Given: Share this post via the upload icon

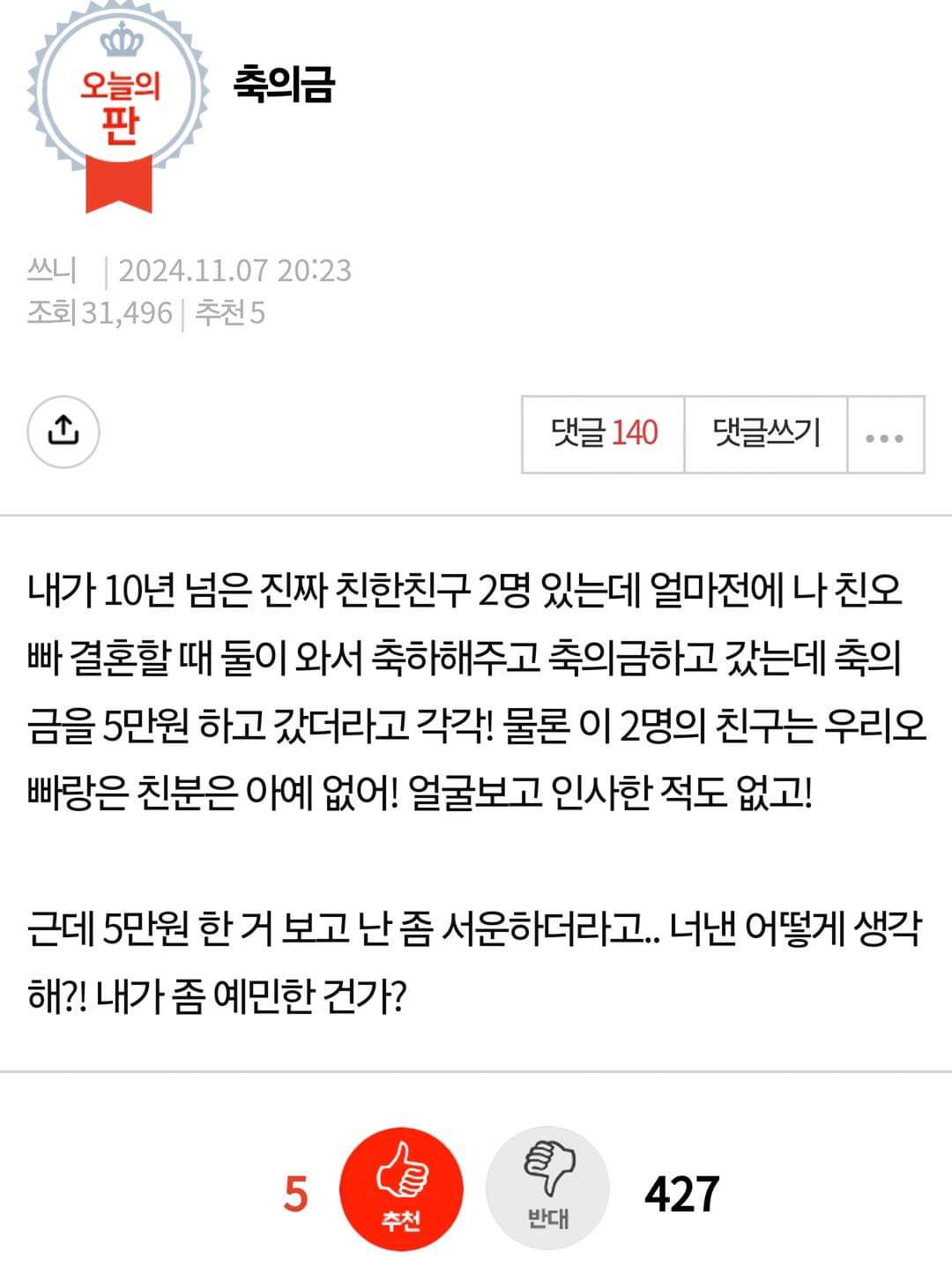Looking at the screenshot, I should [x=63, y=432].
